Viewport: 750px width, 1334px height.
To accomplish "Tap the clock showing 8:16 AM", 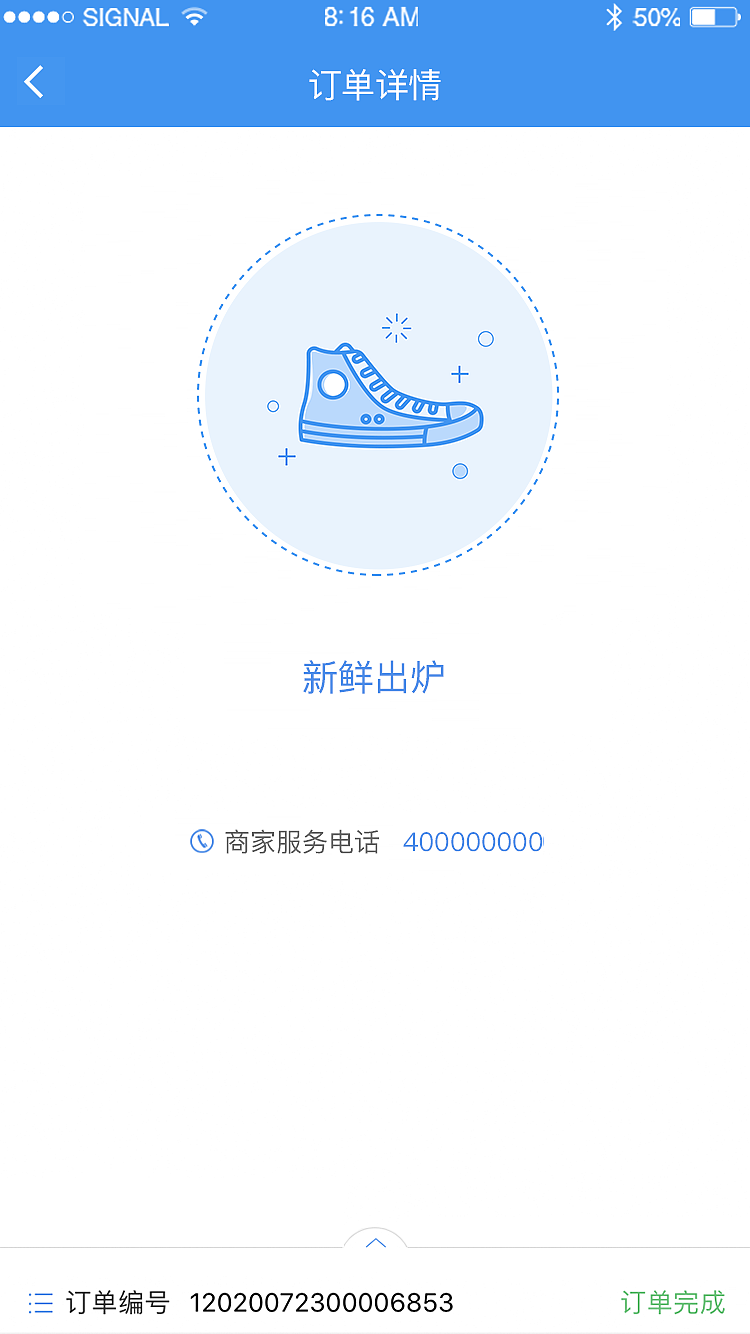I will point(371,16).
